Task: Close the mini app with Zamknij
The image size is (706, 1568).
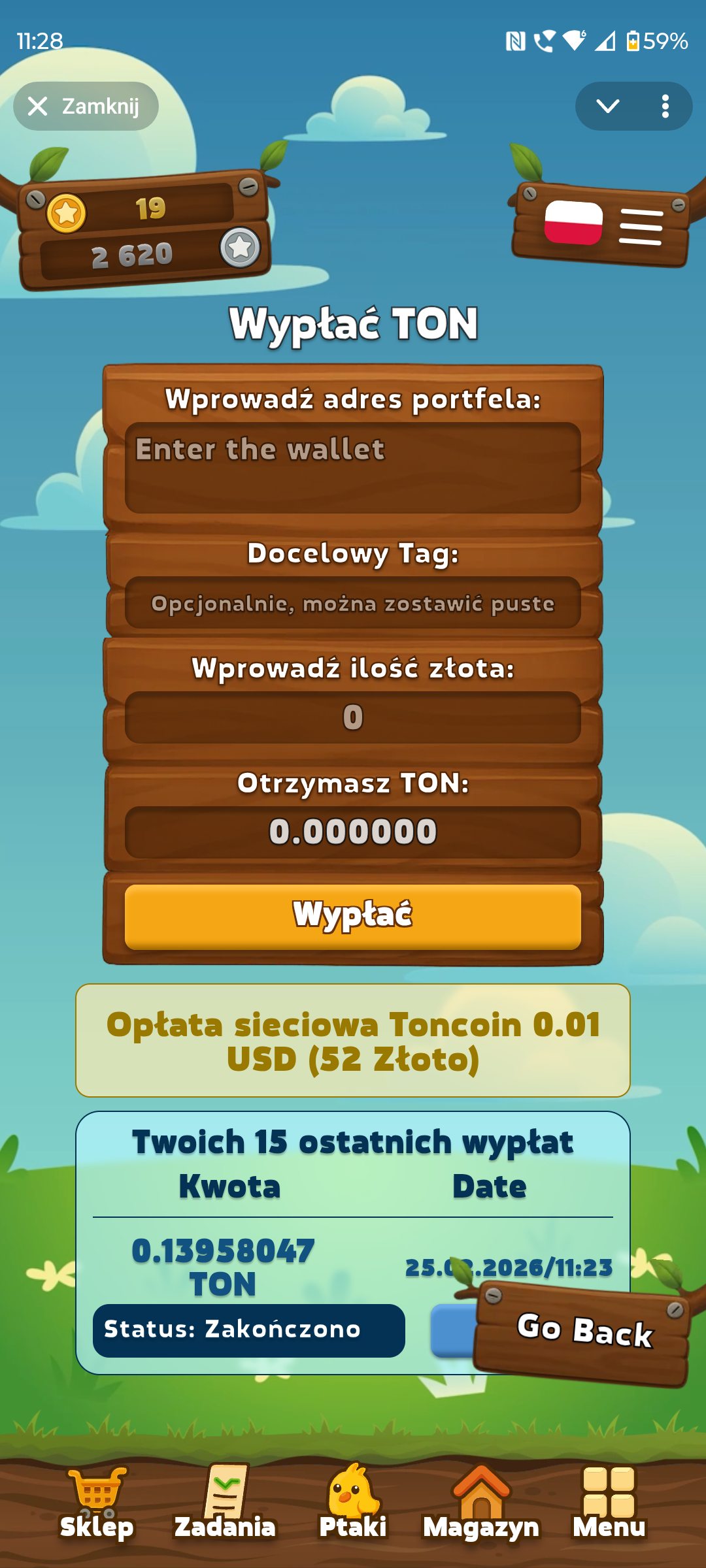Action: click(x=86, y=106)
